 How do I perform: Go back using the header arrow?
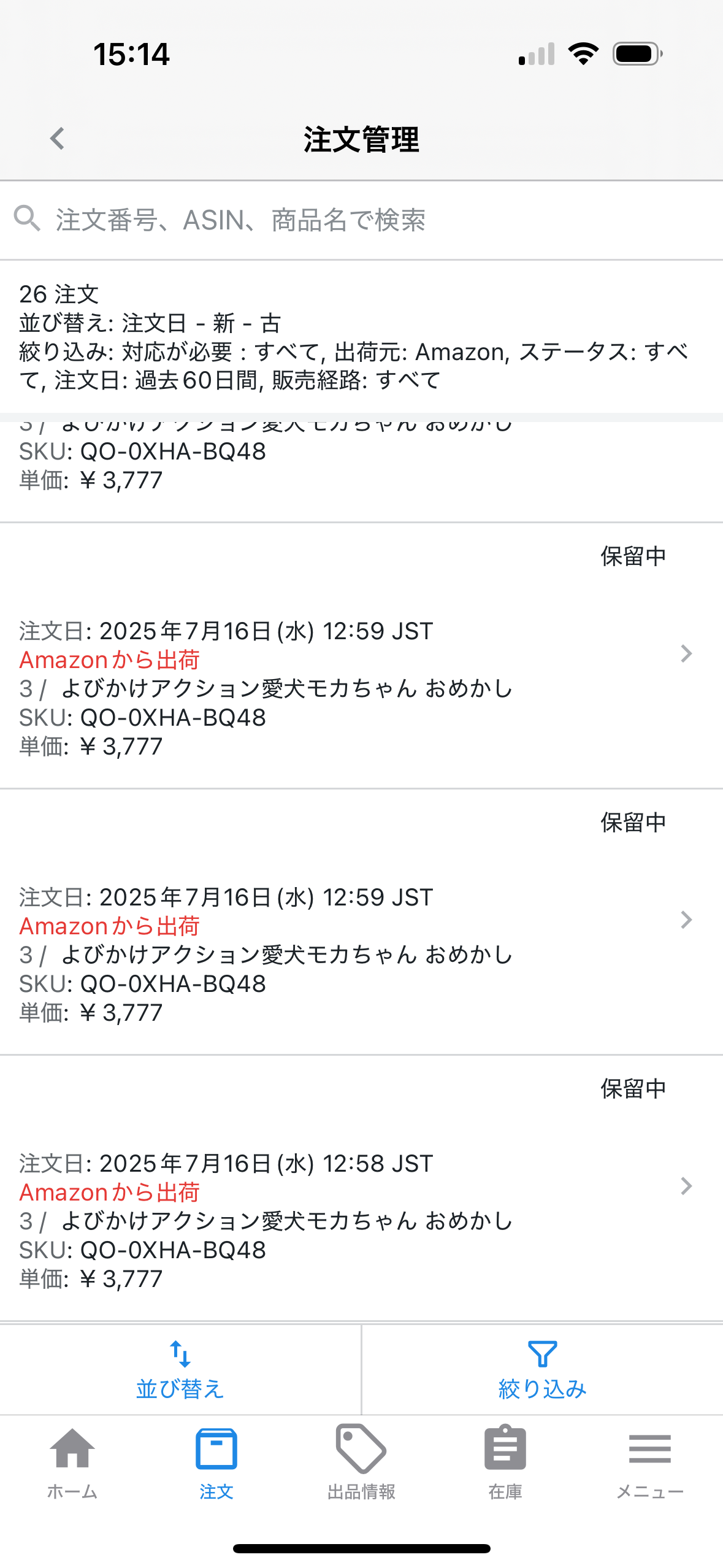click(57, 139)
